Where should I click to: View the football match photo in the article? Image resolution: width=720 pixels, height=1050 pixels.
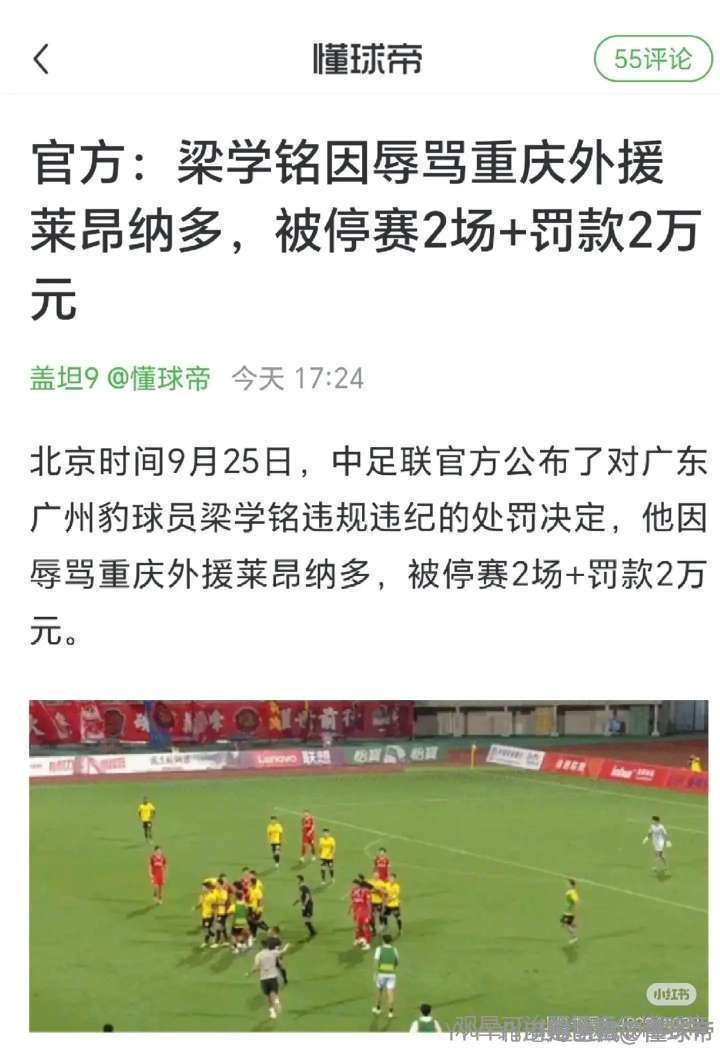368,865
